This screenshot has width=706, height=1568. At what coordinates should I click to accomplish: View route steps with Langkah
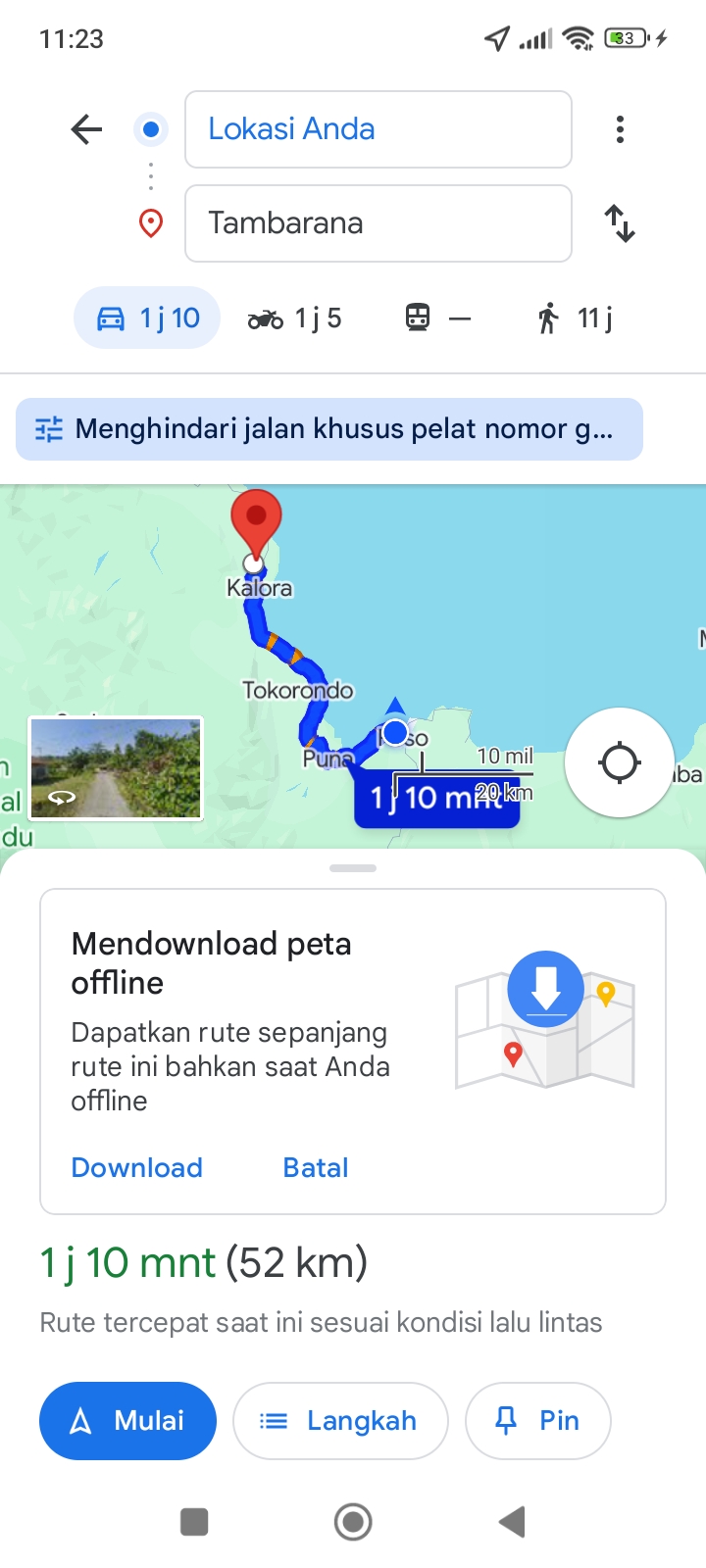(340, 1421)
